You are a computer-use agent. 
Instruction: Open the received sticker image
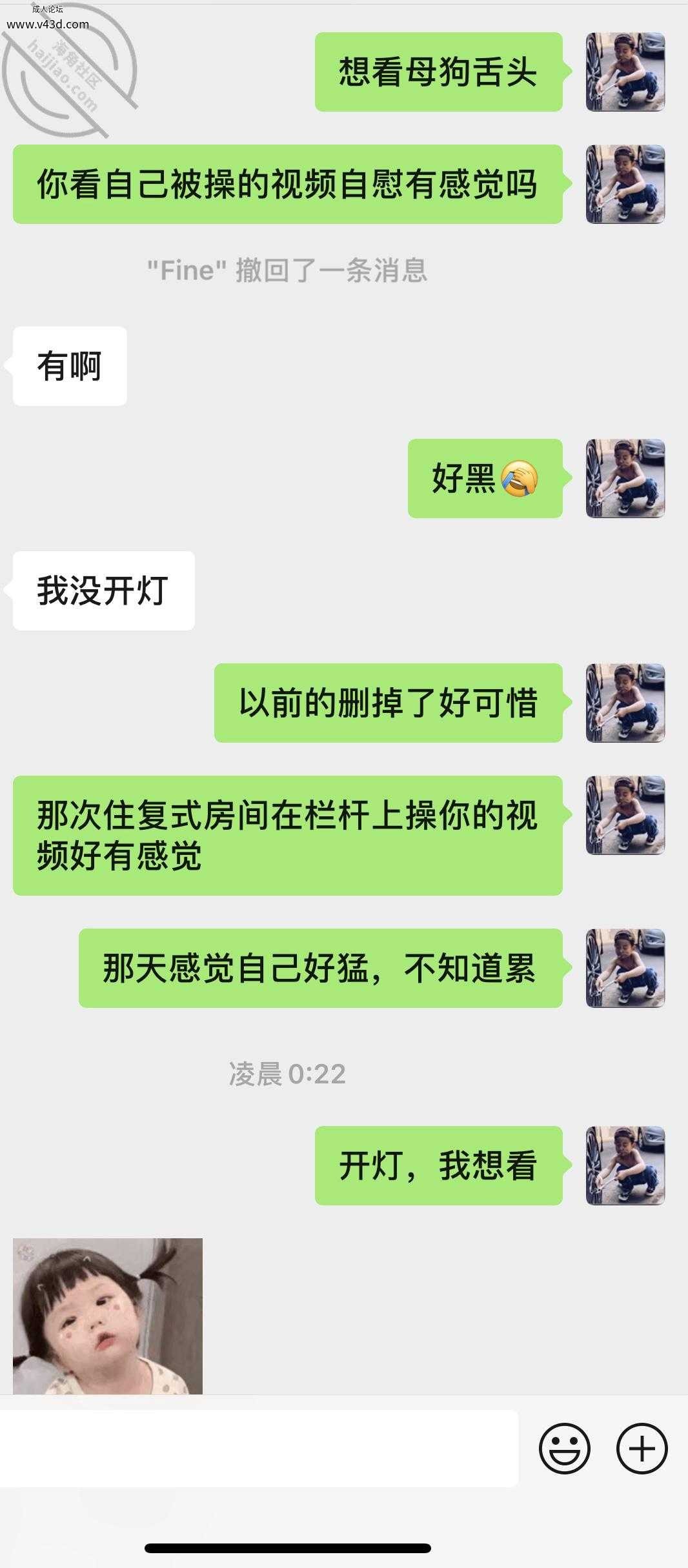(108, 1316)
